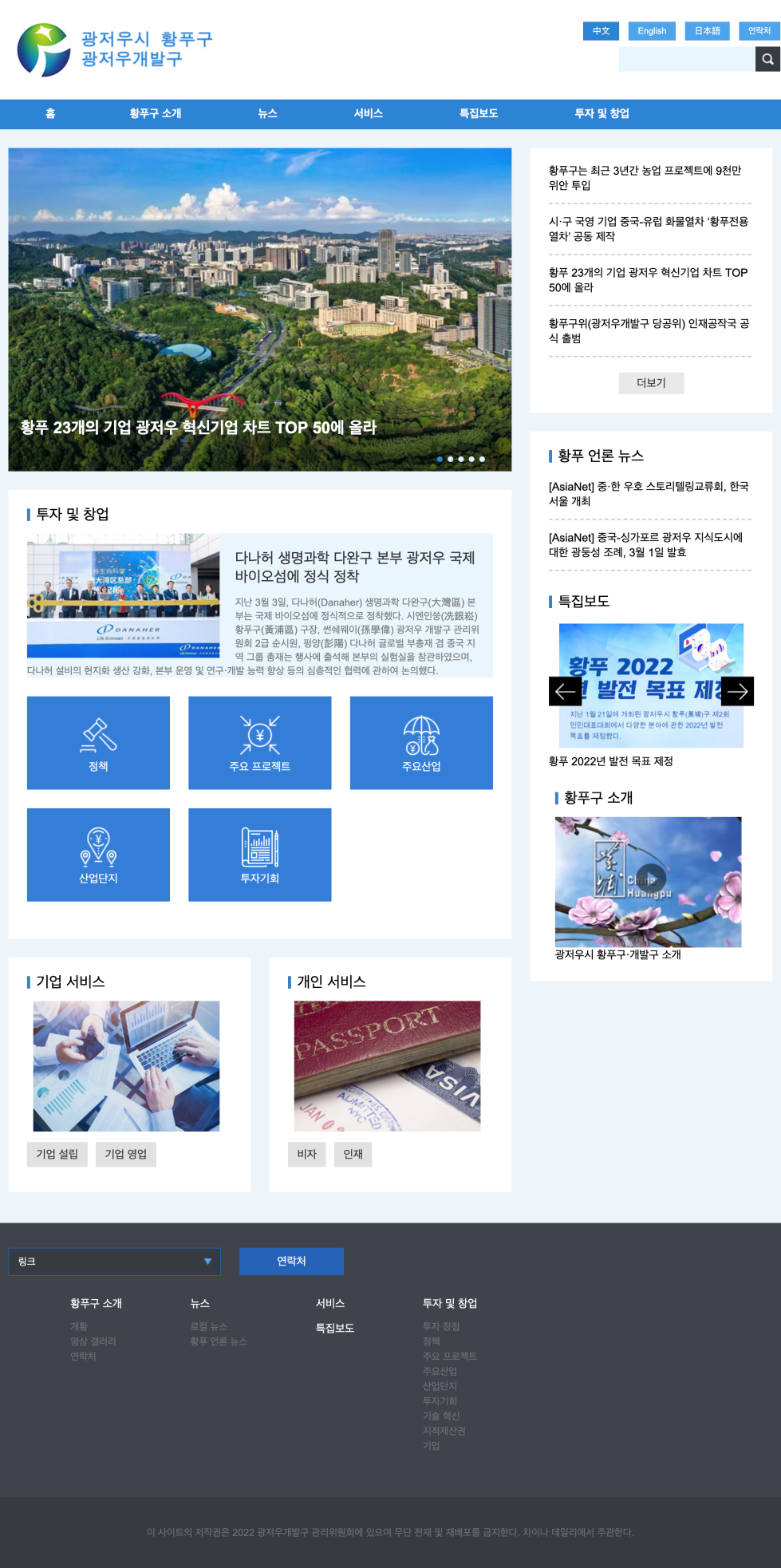Open the 정책 tile

98,743
